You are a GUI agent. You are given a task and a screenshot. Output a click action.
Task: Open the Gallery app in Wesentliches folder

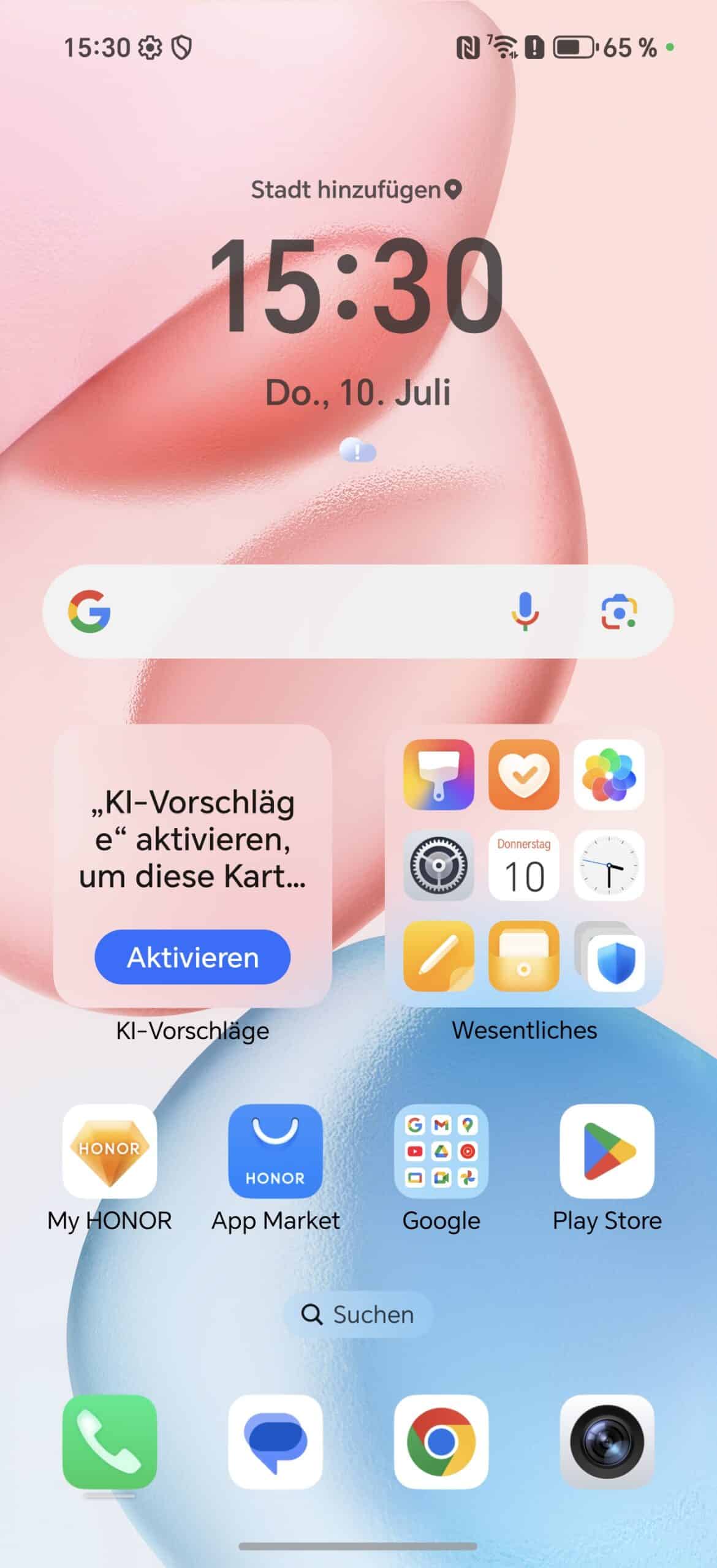coord(609,775)
